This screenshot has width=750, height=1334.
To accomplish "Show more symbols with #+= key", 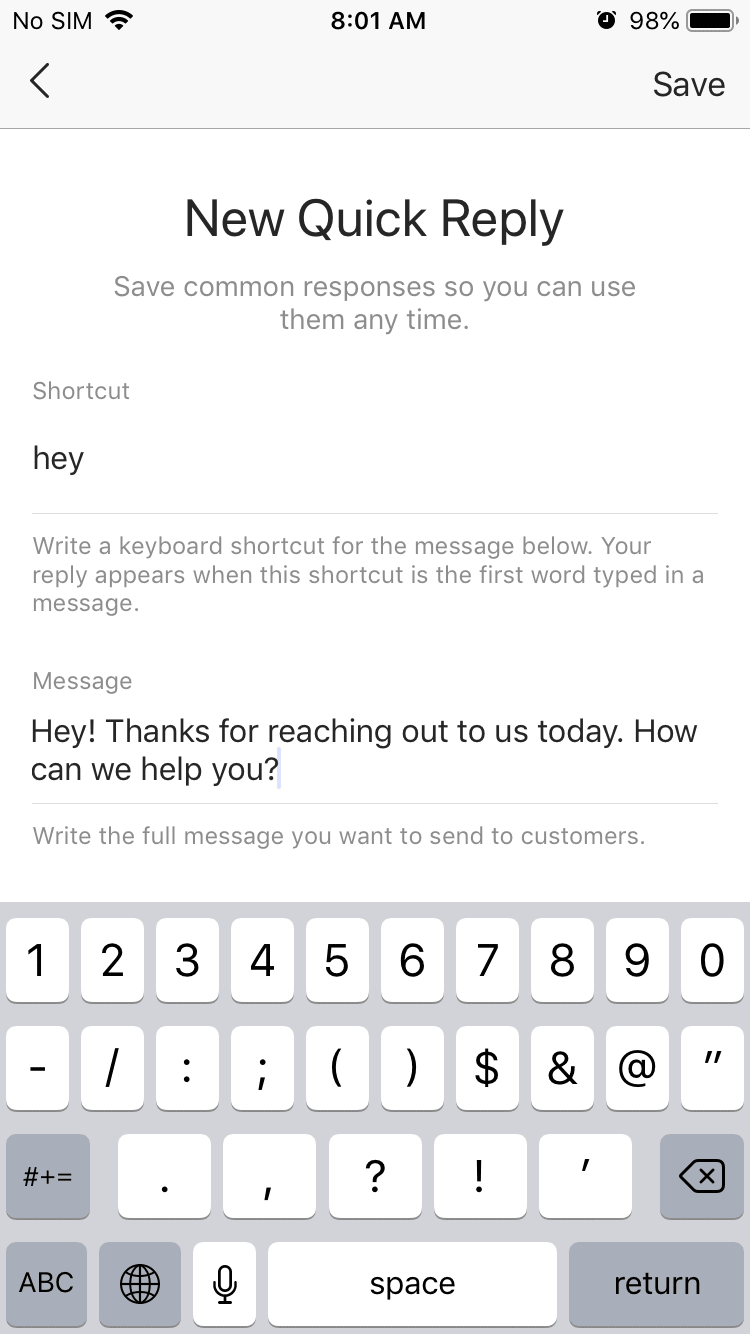I will [x=47, y=1177].
